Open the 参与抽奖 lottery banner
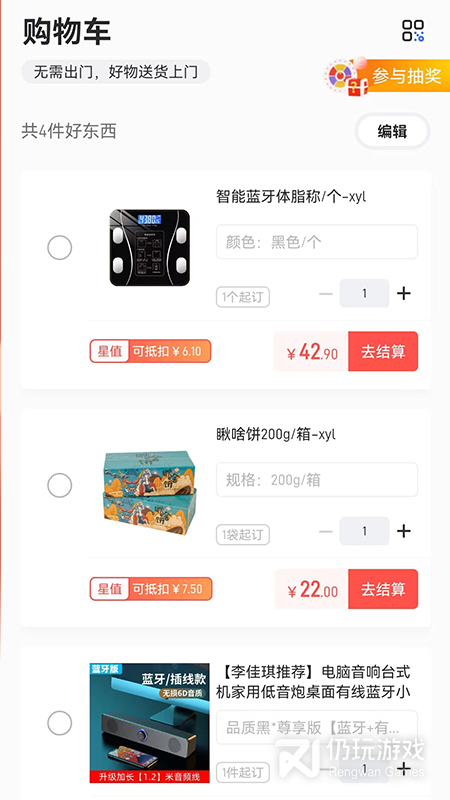Viewport: 450px width, 800px height. 388,76
